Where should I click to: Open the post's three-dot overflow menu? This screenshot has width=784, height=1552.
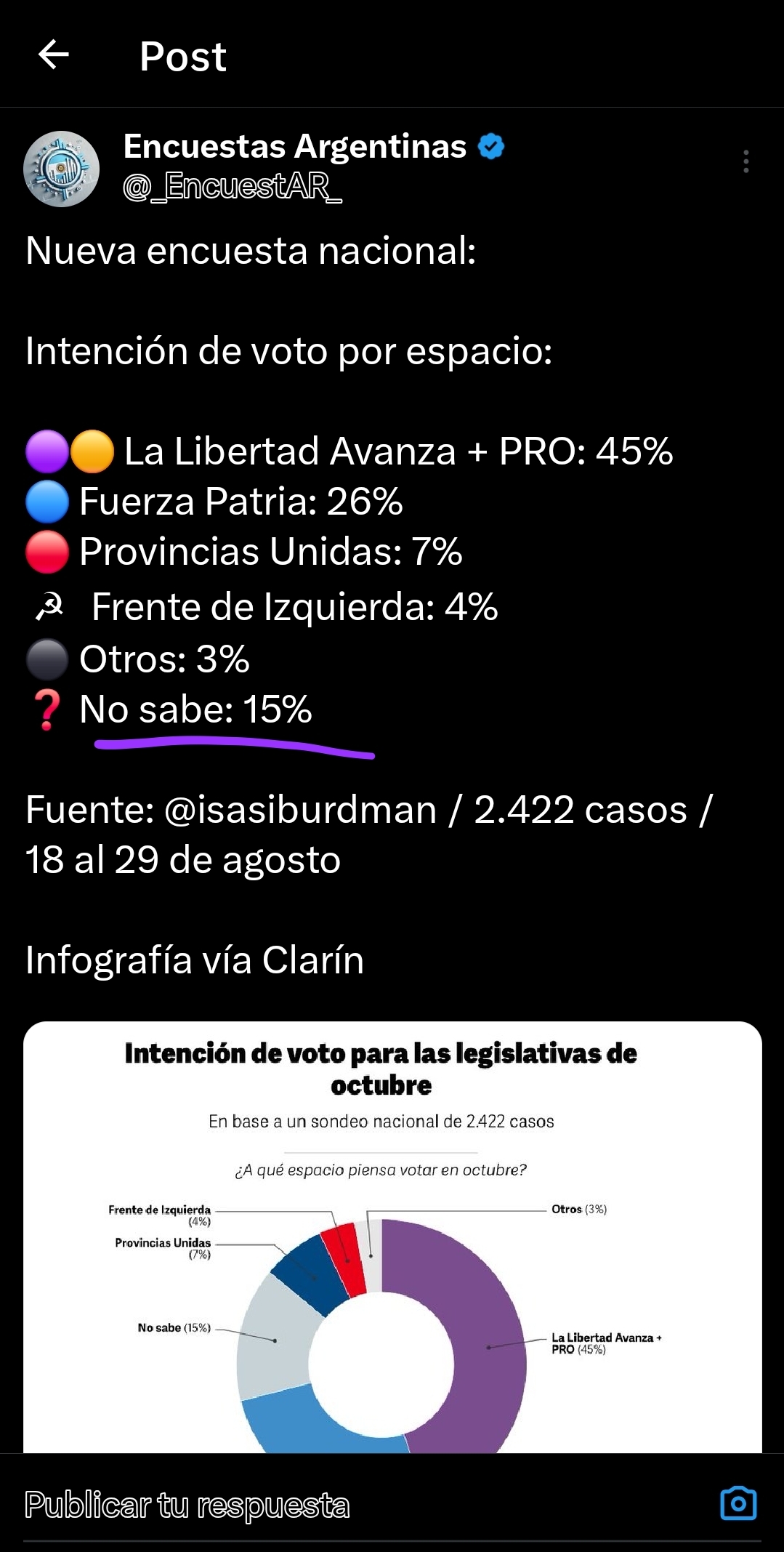pos(745,161)
